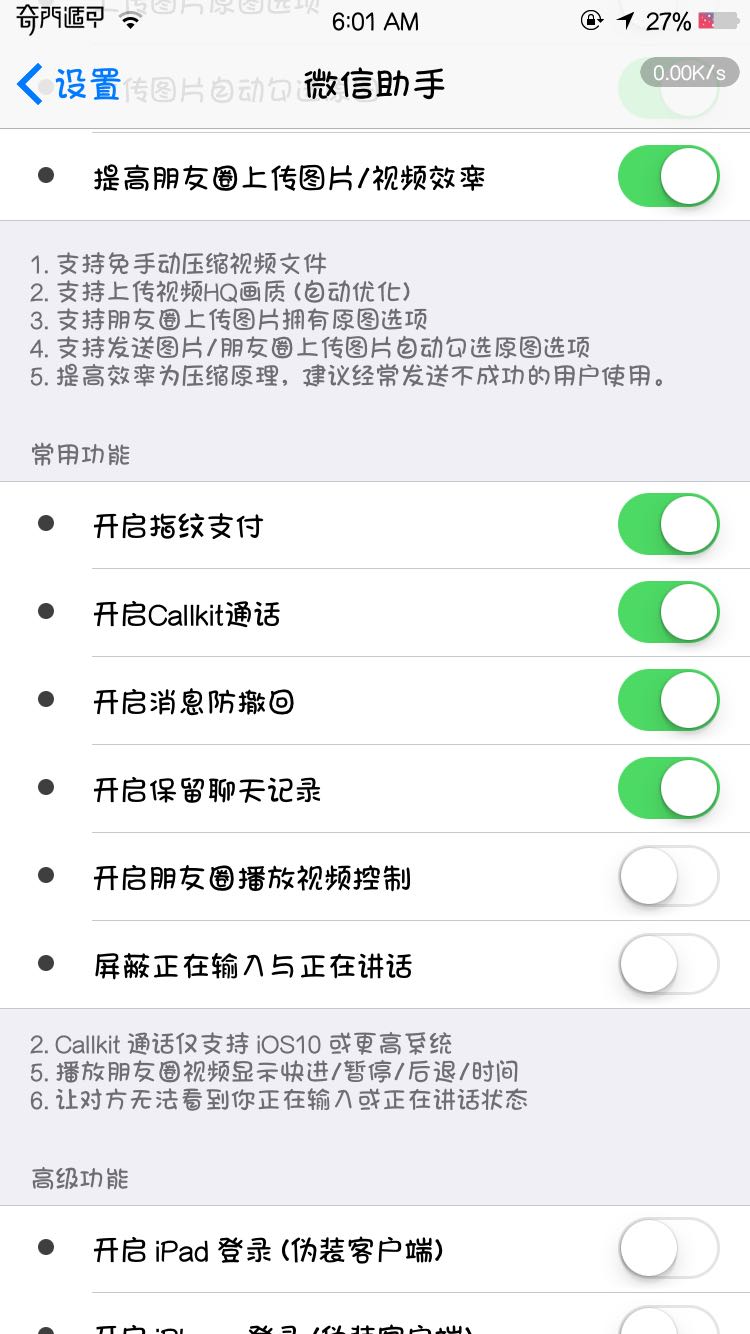Disable 开启消息防撤回
Viewport: 750px width, 1334px height.
[669, 701]
